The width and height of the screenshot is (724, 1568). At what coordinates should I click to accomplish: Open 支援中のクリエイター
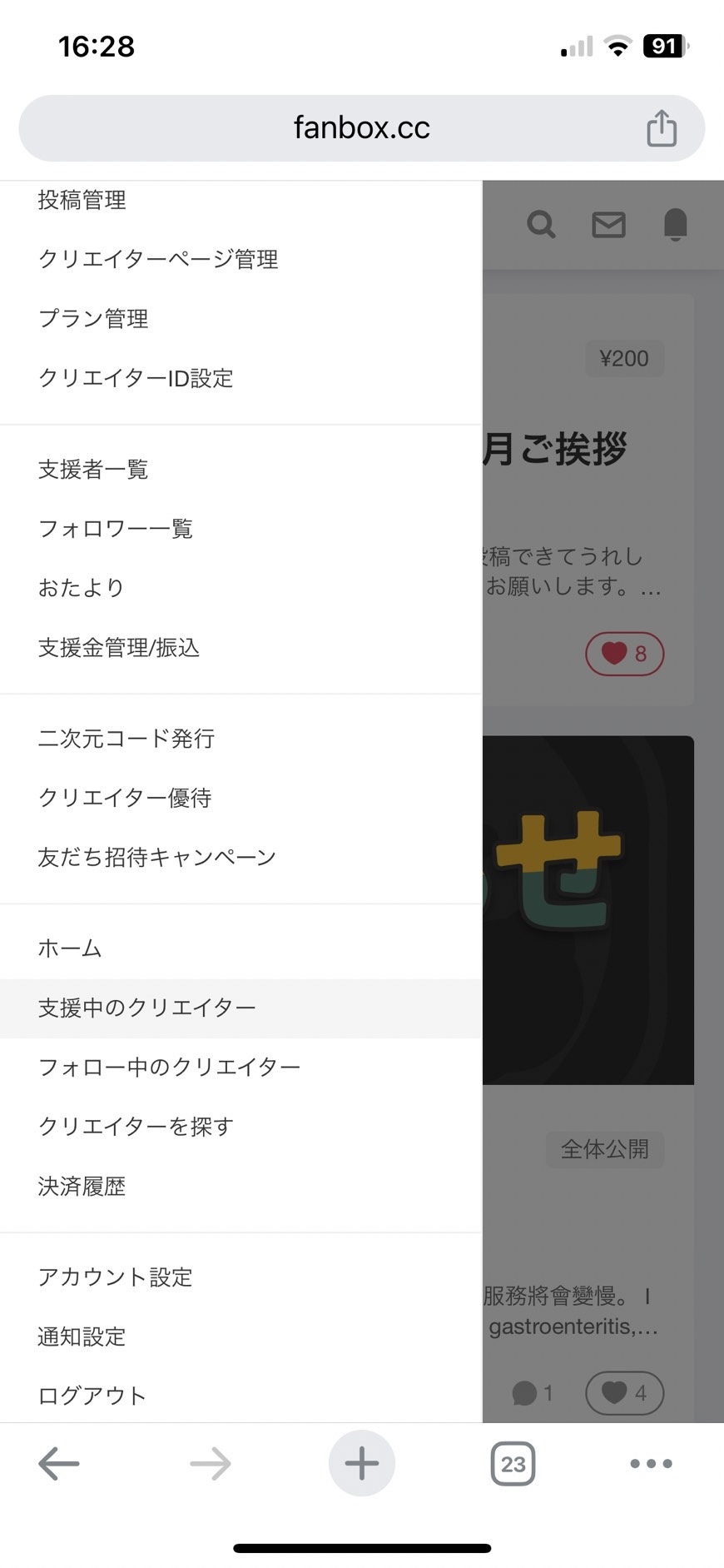pos(147,1008)
